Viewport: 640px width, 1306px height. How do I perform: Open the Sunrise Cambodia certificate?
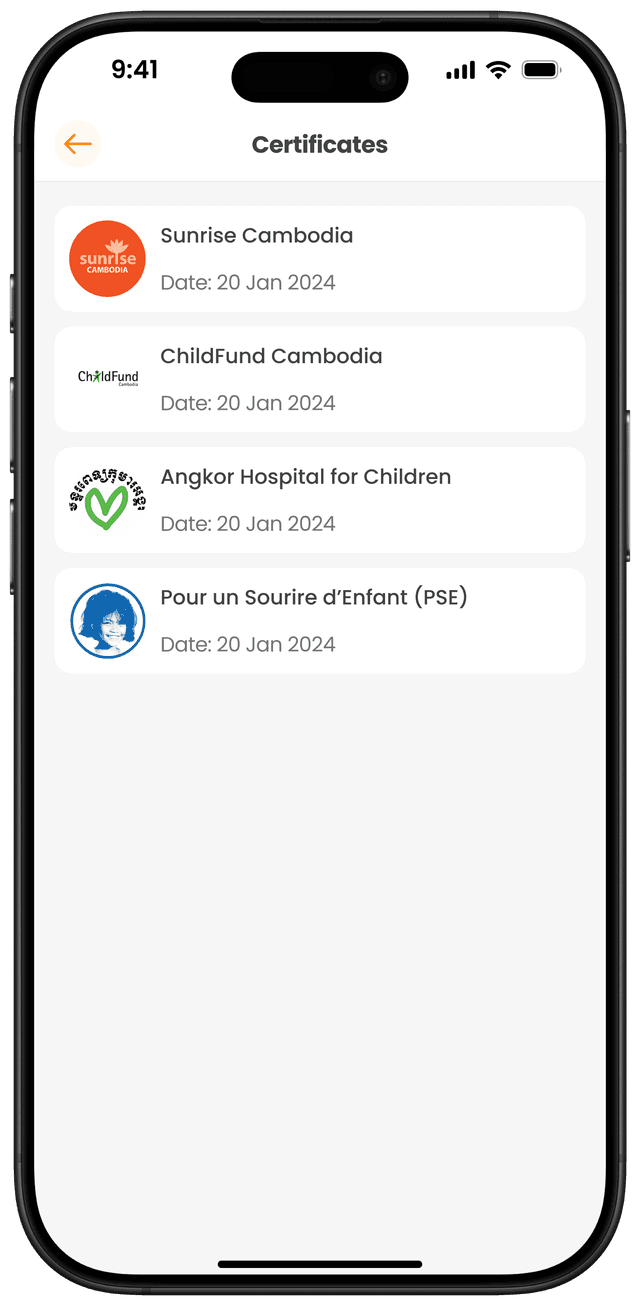[320, 259]
